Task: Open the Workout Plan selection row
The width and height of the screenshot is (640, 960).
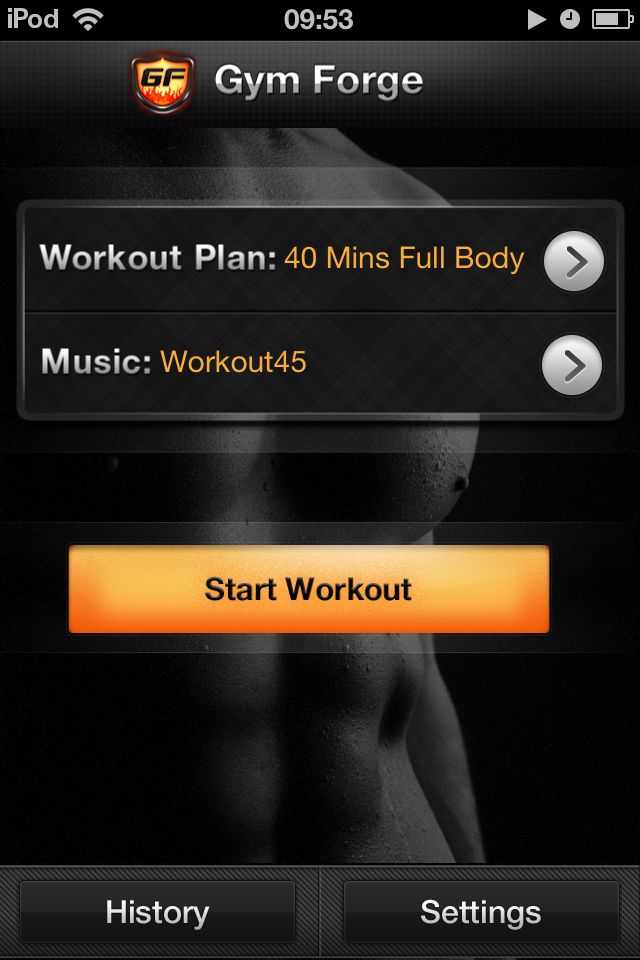Action: 320,260
